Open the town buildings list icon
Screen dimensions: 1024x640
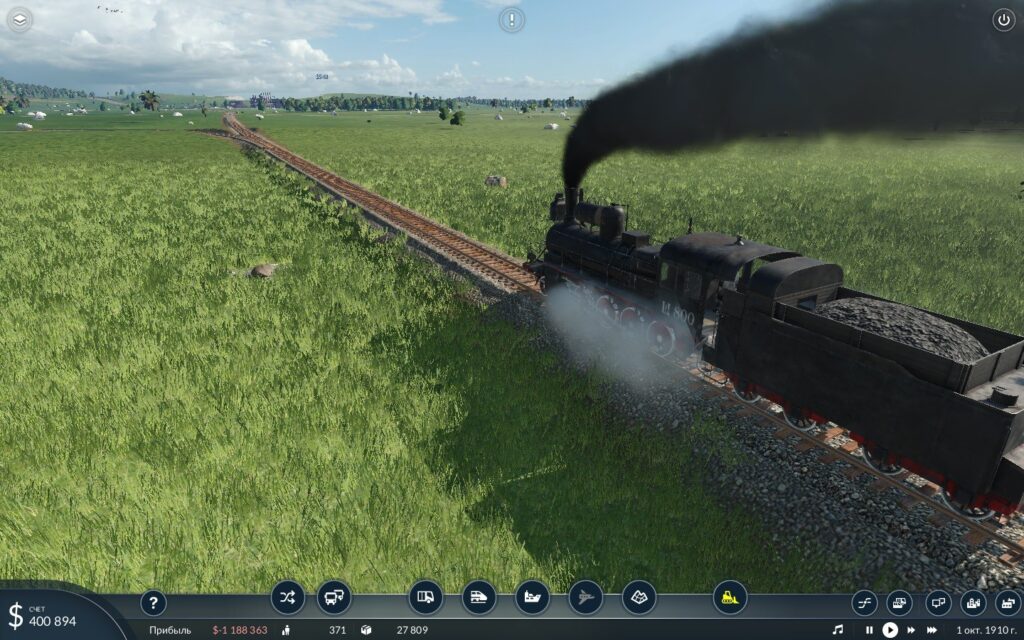[973, 603]
